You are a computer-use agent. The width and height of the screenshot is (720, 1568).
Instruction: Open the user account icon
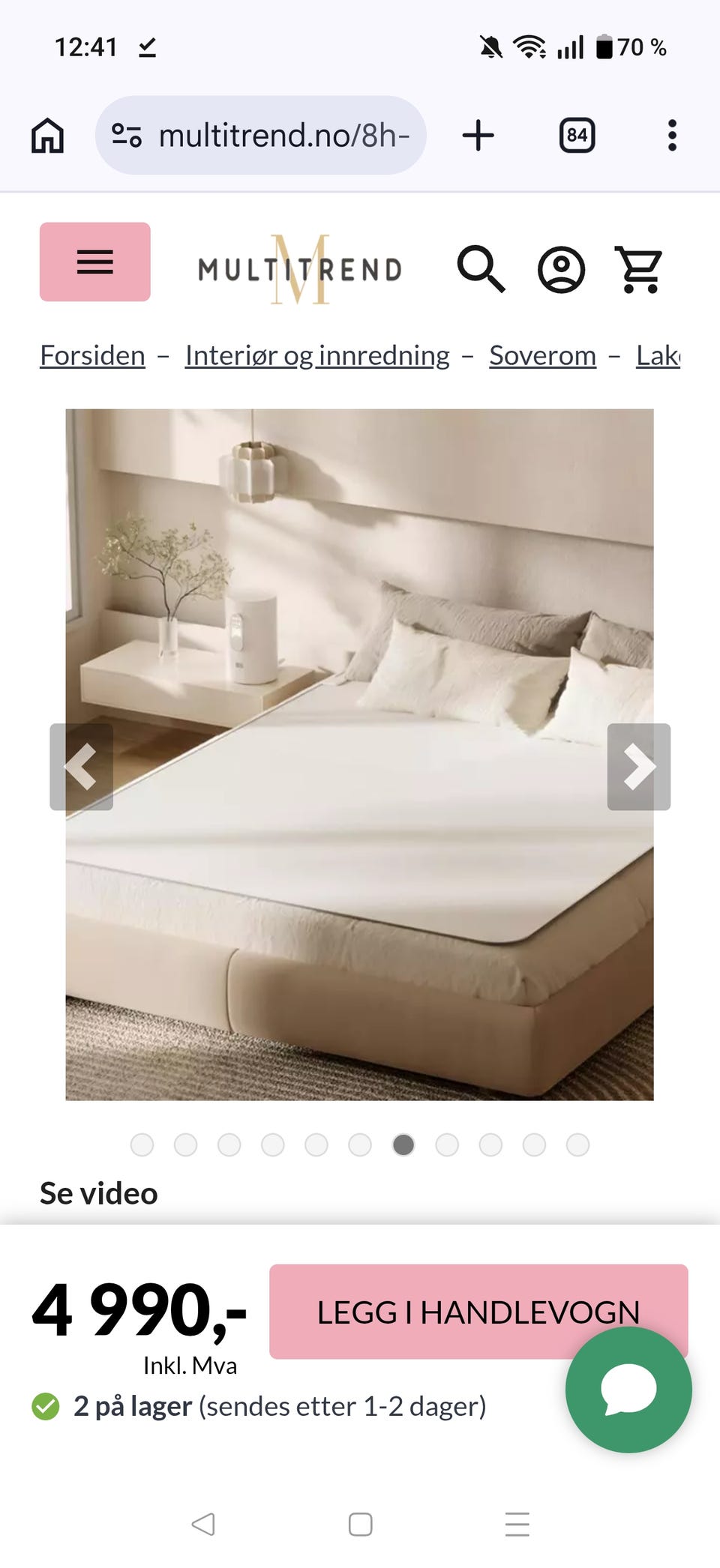561,269
